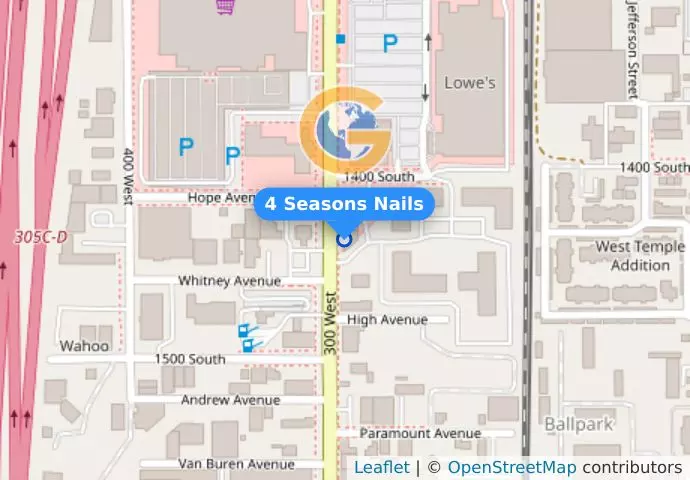Tap the 4 Seasons Nails map marker
The image size is (690, 480).
(x=345, y=238)
